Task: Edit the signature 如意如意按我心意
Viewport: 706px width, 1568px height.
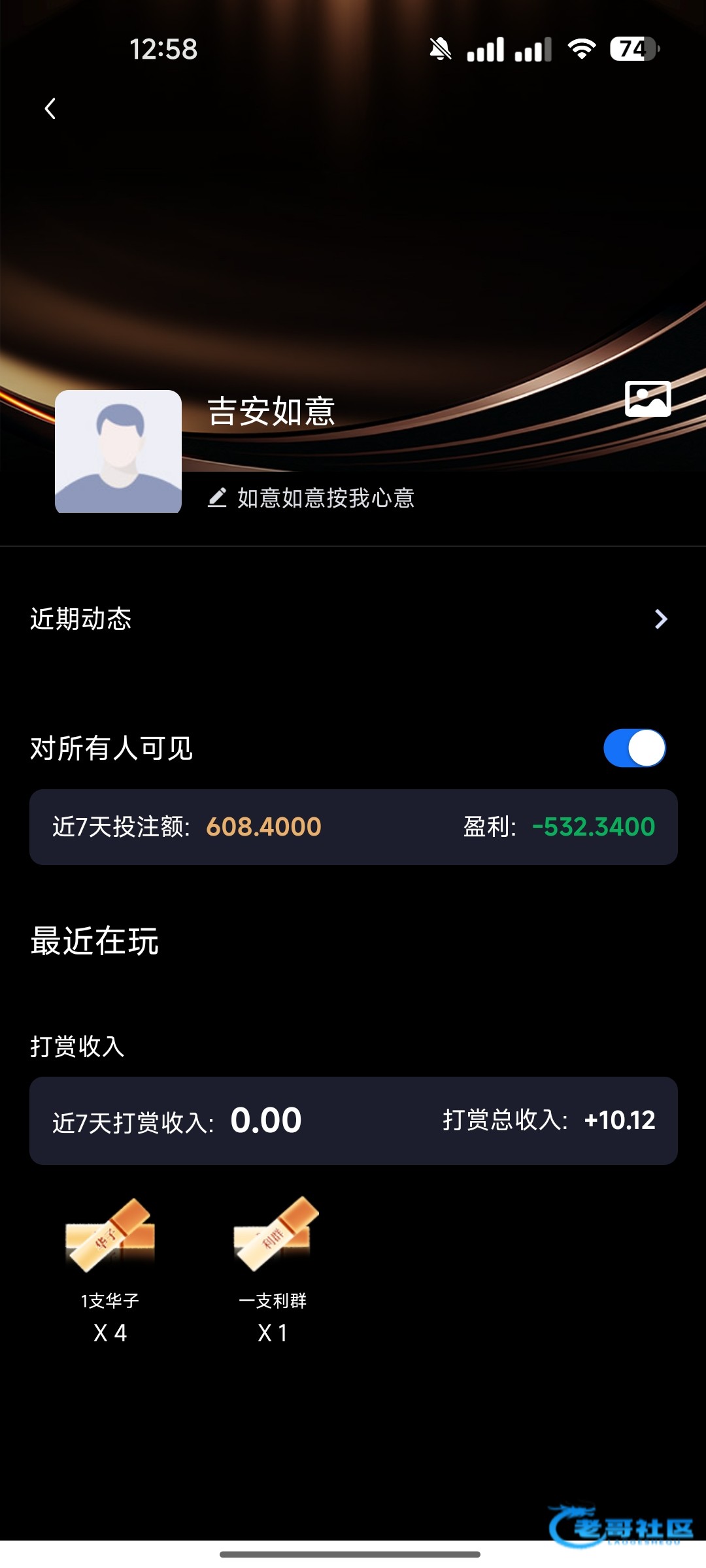Action: click(x=311, y=498)
